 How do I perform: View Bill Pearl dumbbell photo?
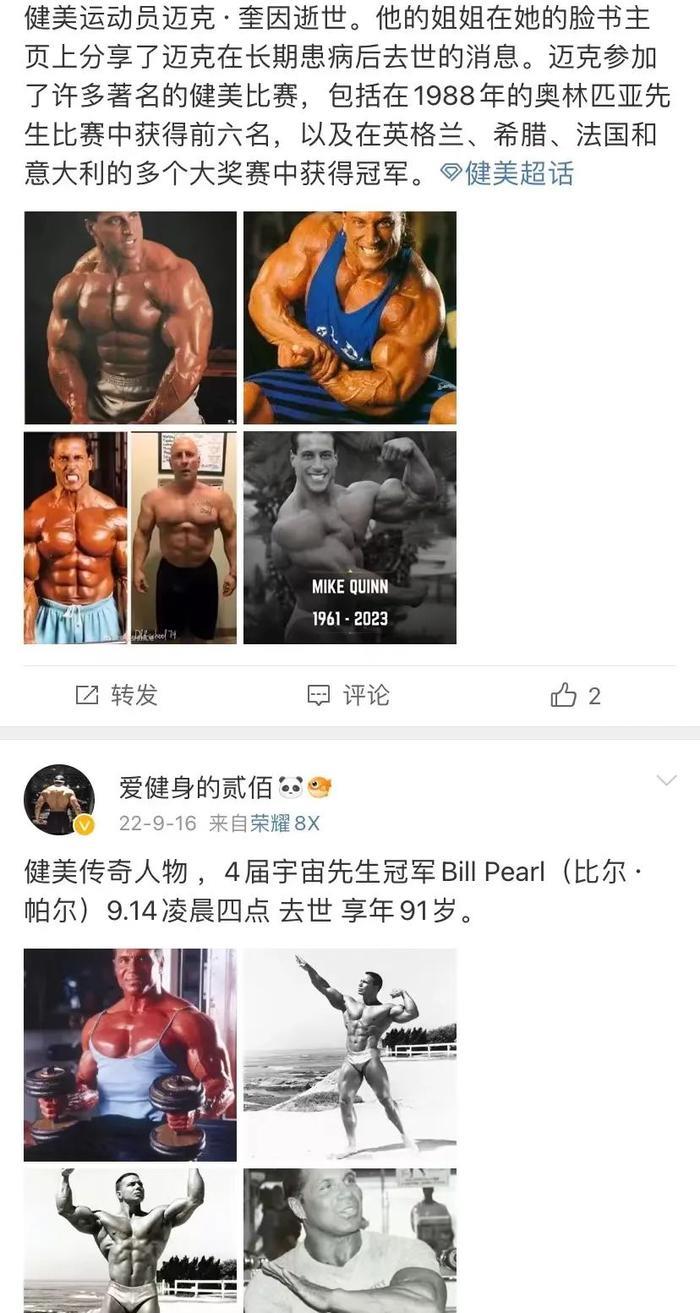click(x=130, y=1054)
